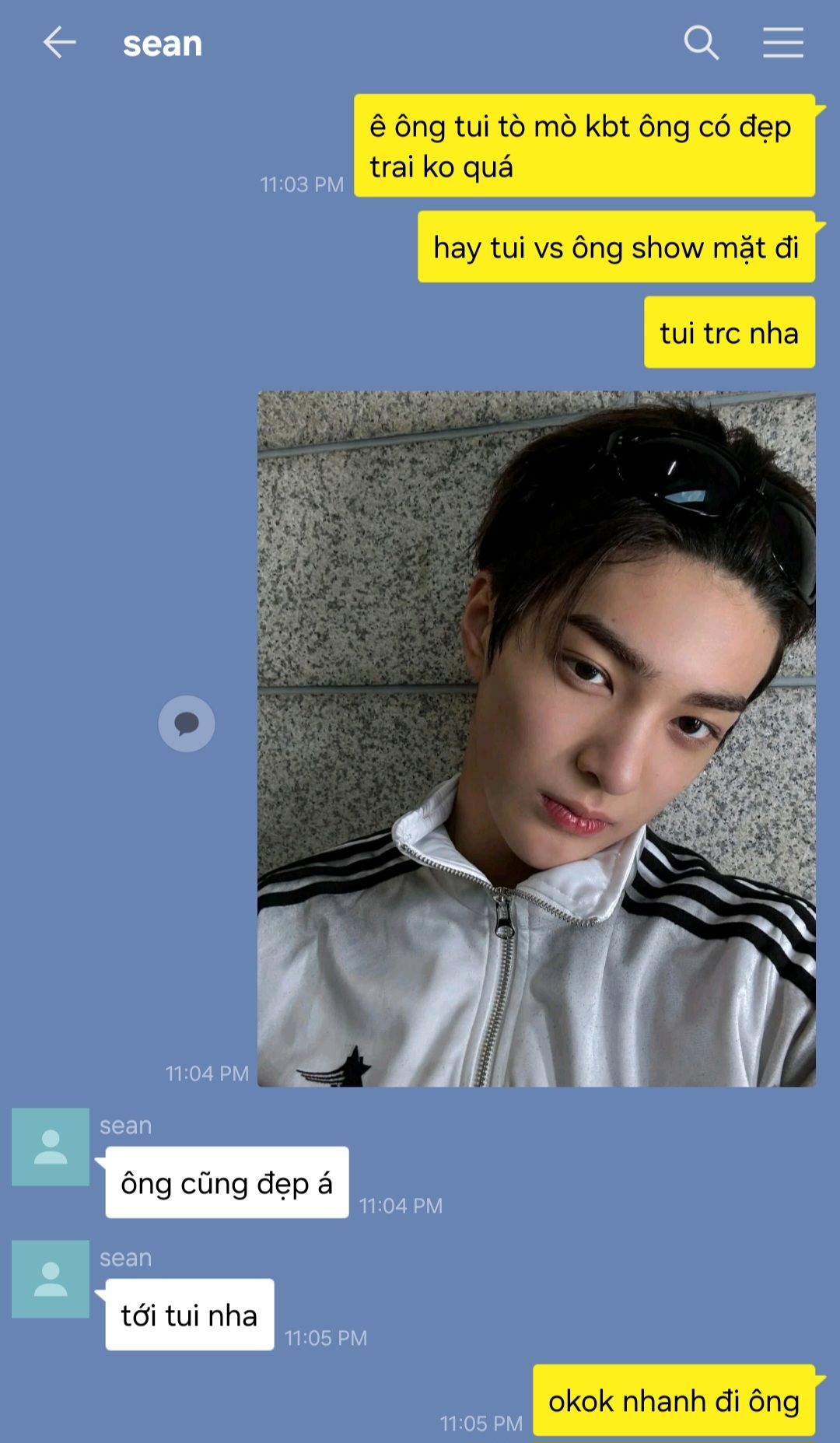Screen dimensions: 840x1443
Task: Tap the comment bubble beside the photo
Action: [187, 723]
